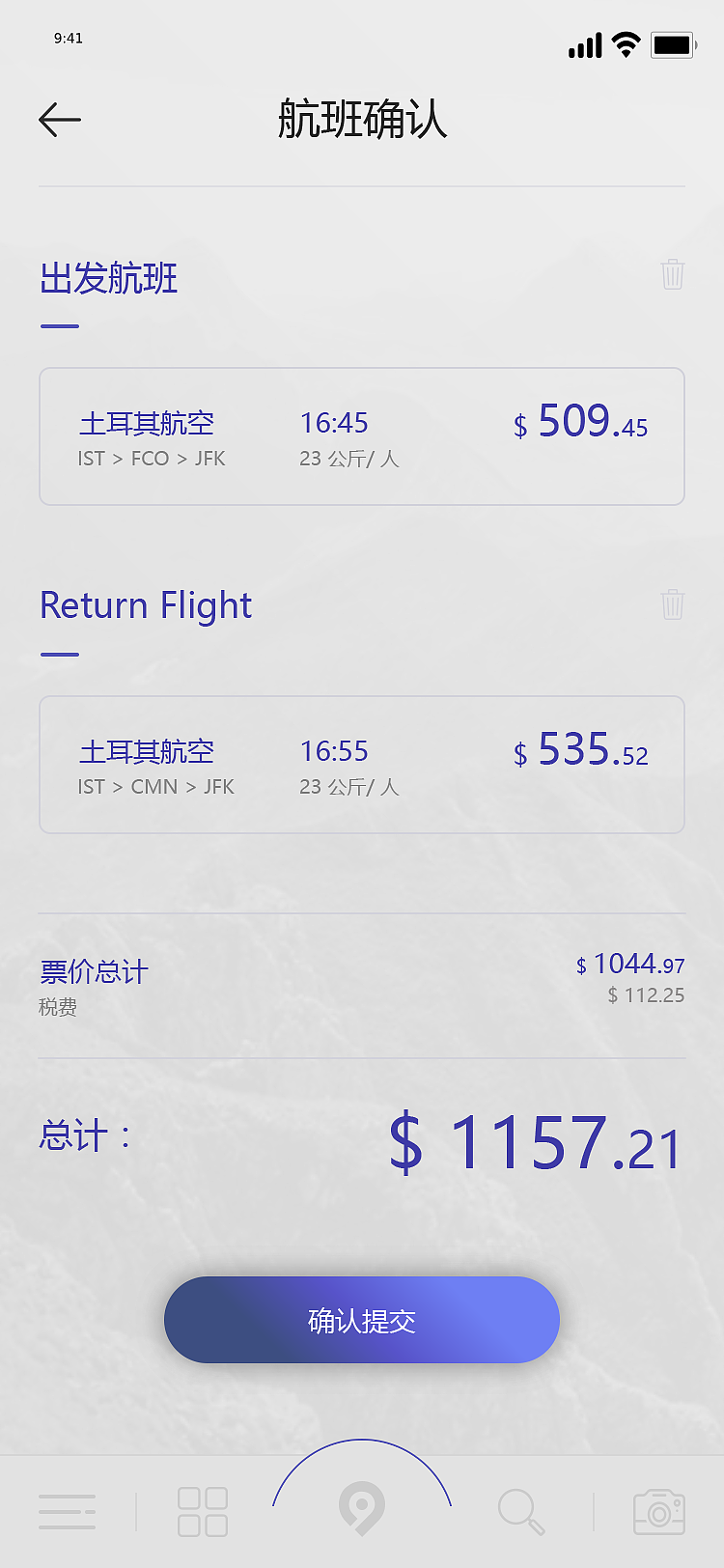The height and width of the screenshot is (1568, 724).
Task: Select the Return Flight card
Action: tap(362, 764)
